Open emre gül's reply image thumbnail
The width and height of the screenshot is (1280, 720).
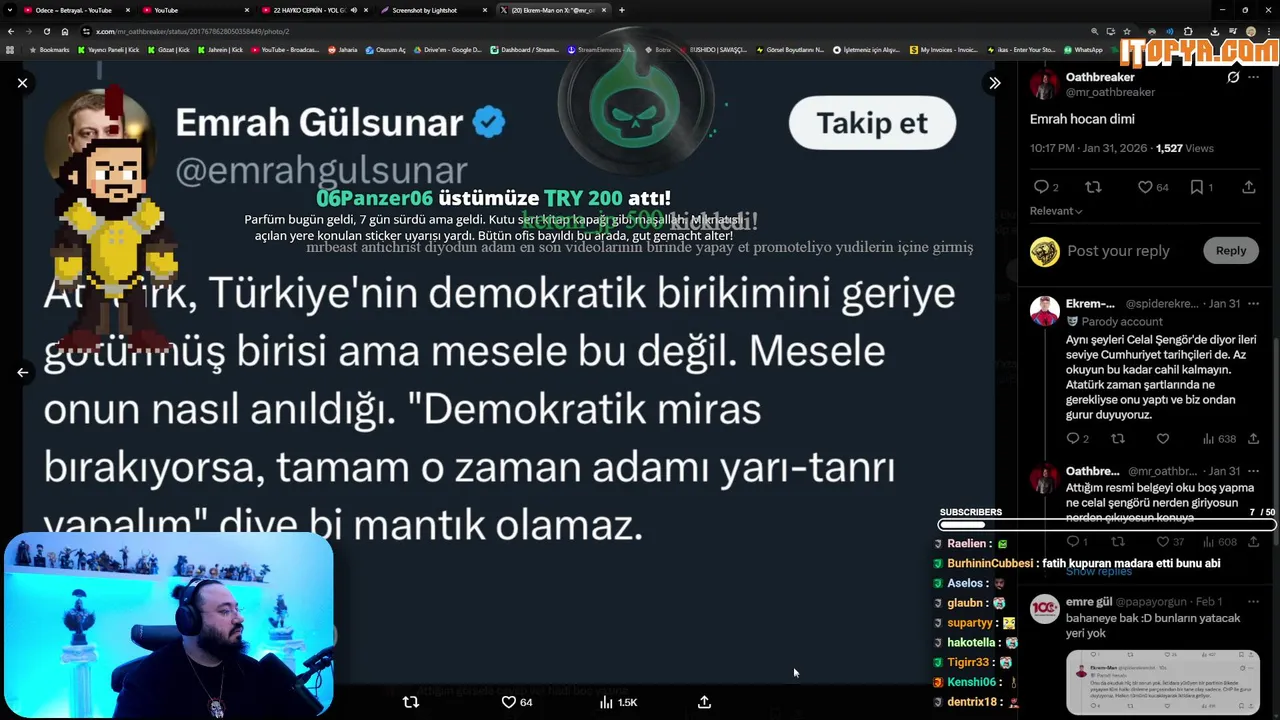pyautogui.click(x=1162, y=682)
